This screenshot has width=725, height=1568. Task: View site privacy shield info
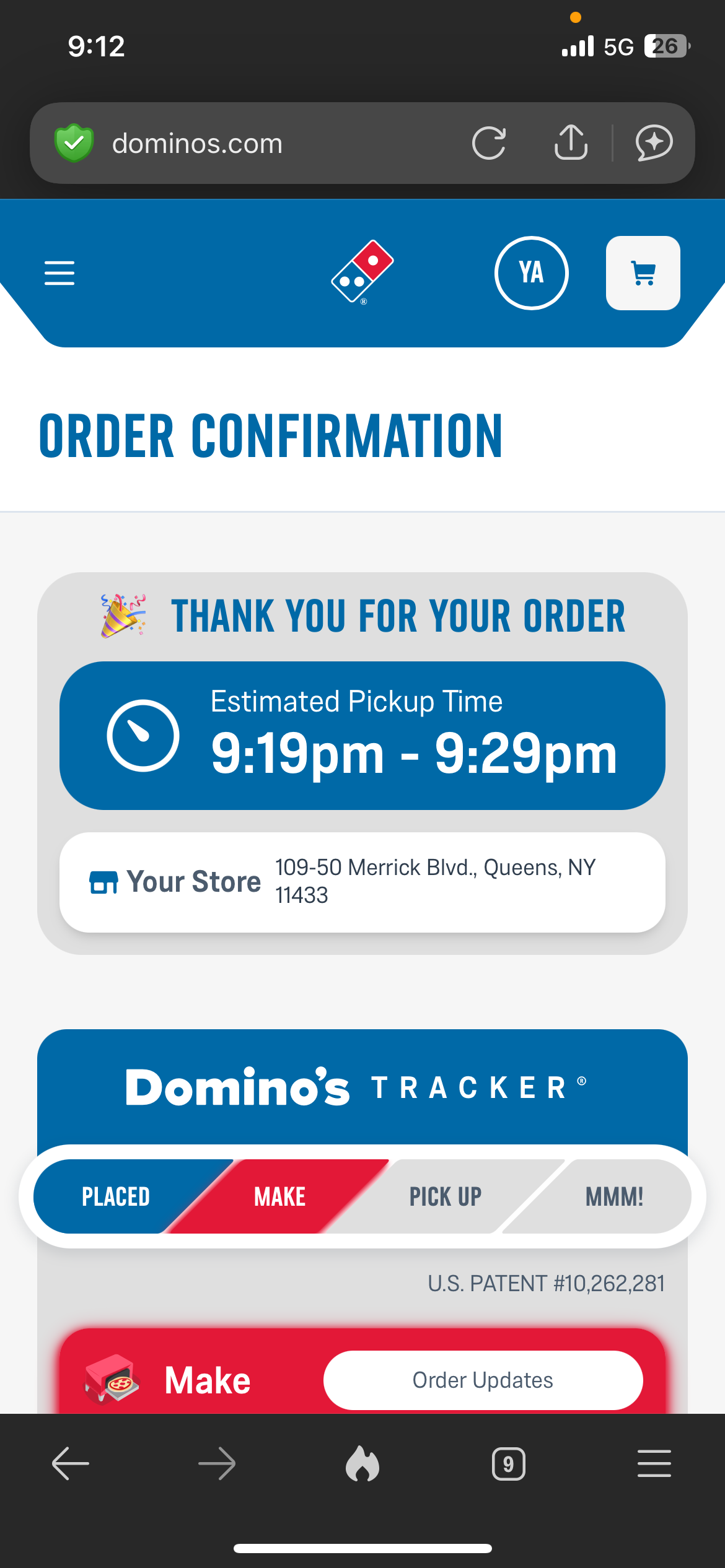[x=74, y=143]
